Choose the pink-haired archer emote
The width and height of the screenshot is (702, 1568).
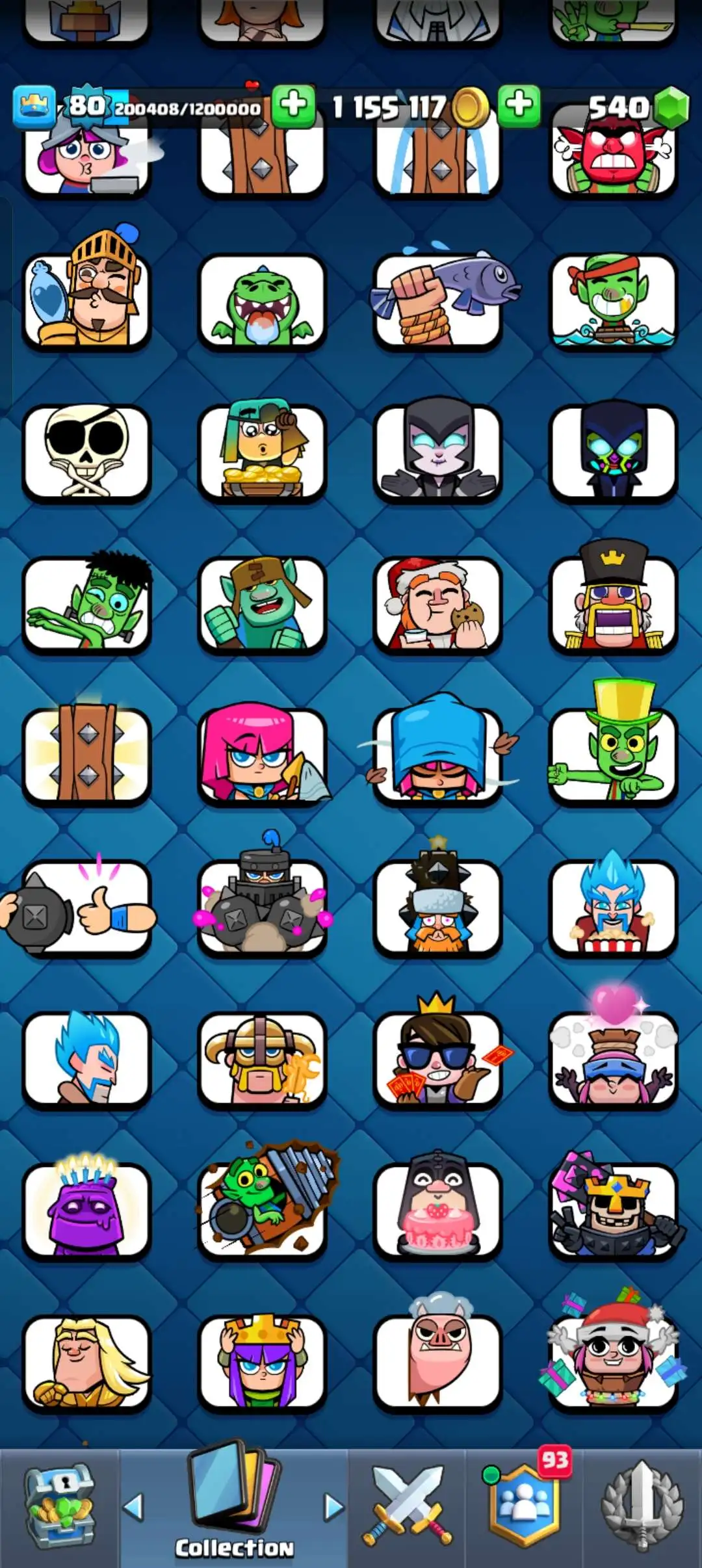(x=262, y=755)
